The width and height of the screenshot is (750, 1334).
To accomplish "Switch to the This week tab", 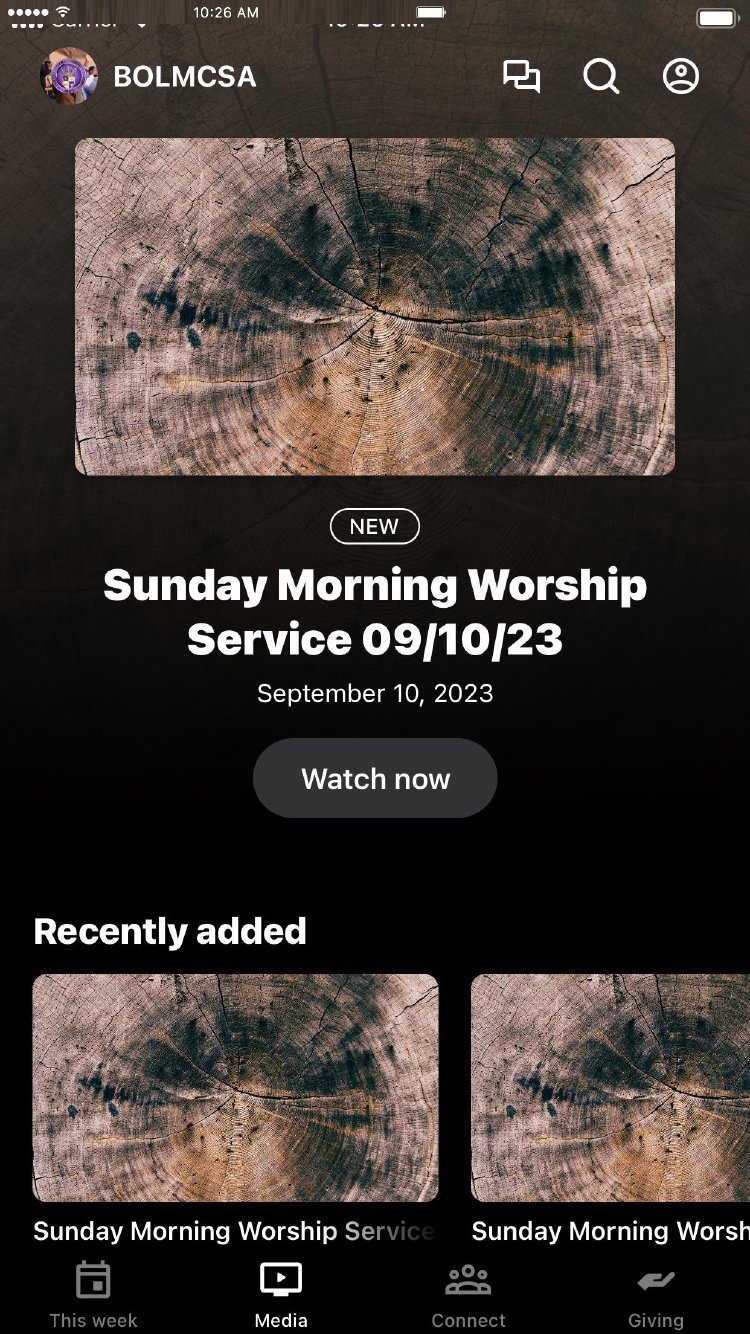I will click(x=93, y=1295).
